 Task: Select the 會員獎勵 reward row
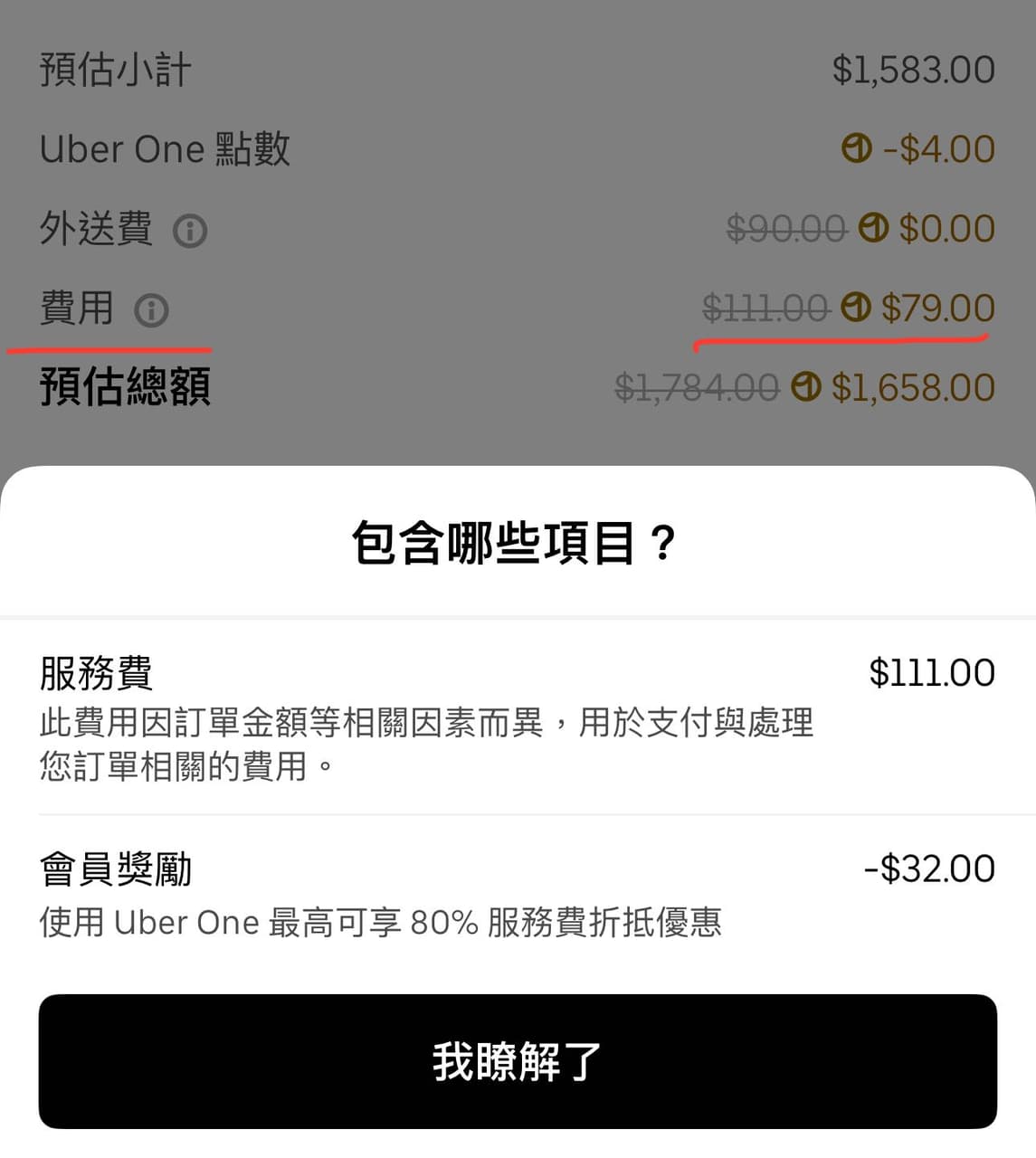[x=114, y=868]
